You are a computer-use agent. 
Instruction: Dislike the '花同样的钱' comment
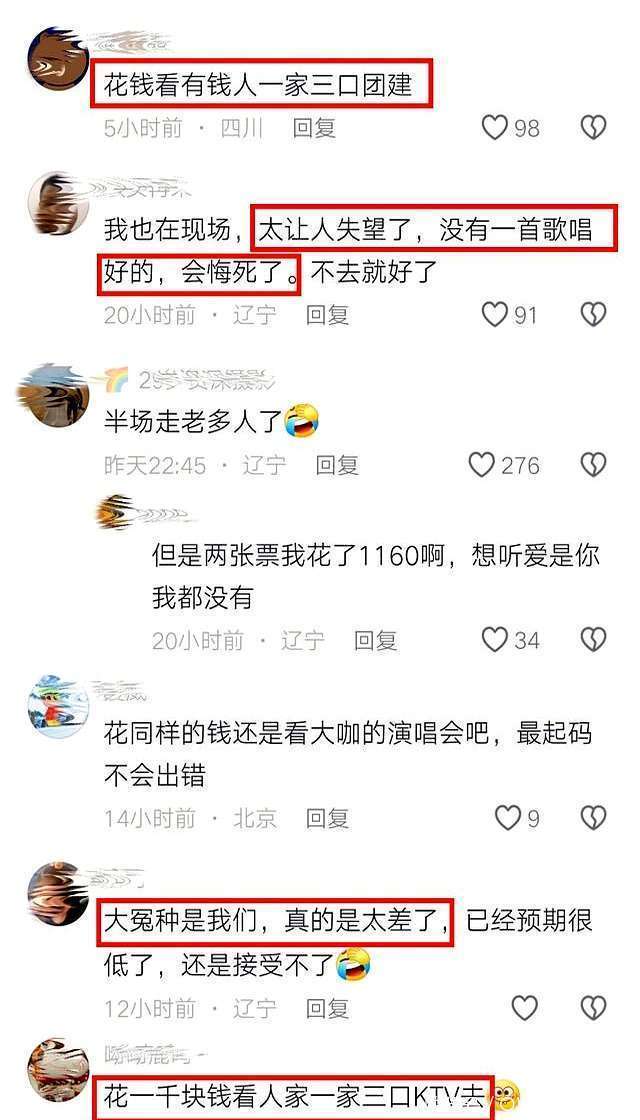(594, 818)
